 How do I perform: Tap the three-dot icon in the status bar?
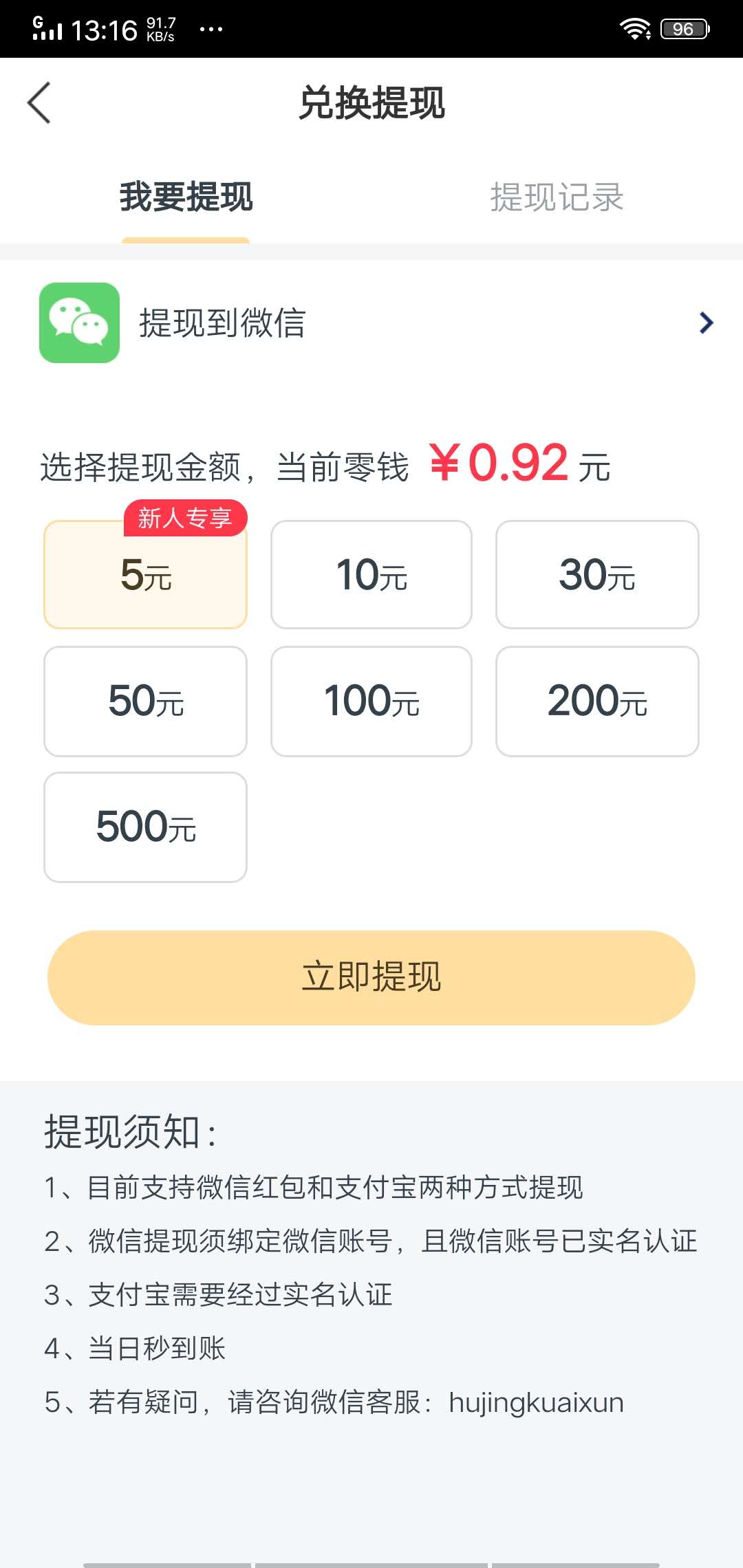211,30
